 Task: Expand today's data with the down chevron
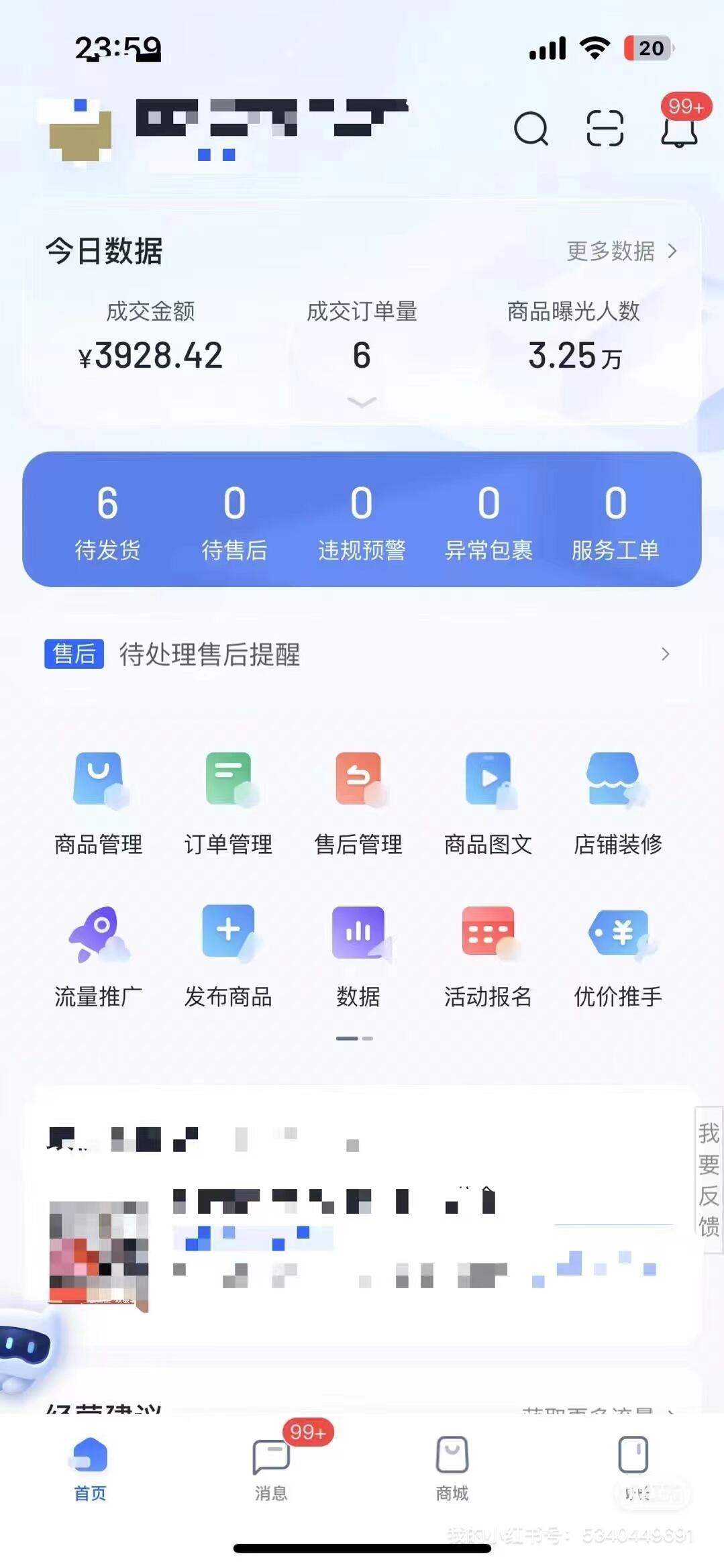(x=362, y=402)
